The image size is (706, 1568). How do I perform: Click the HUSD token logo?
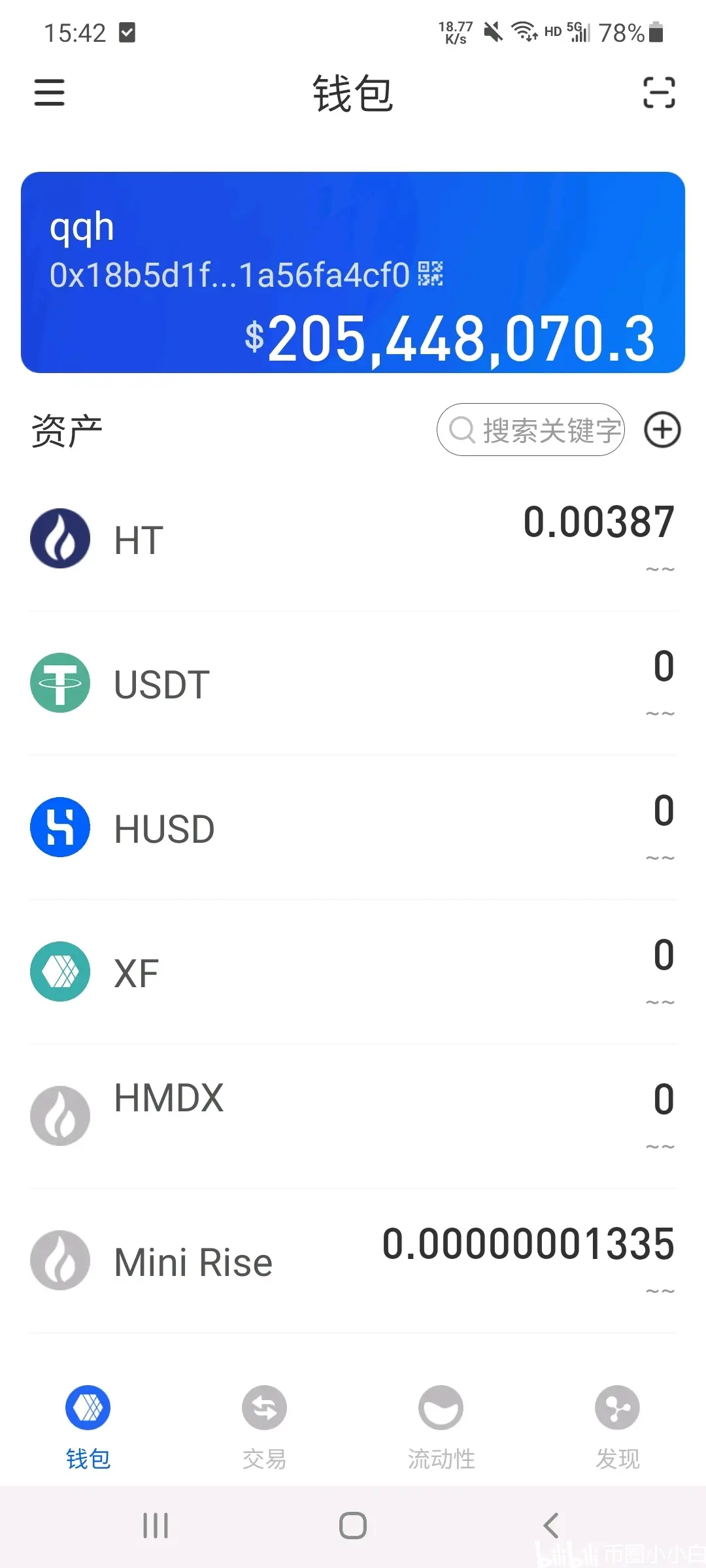[x=60, y=826]
